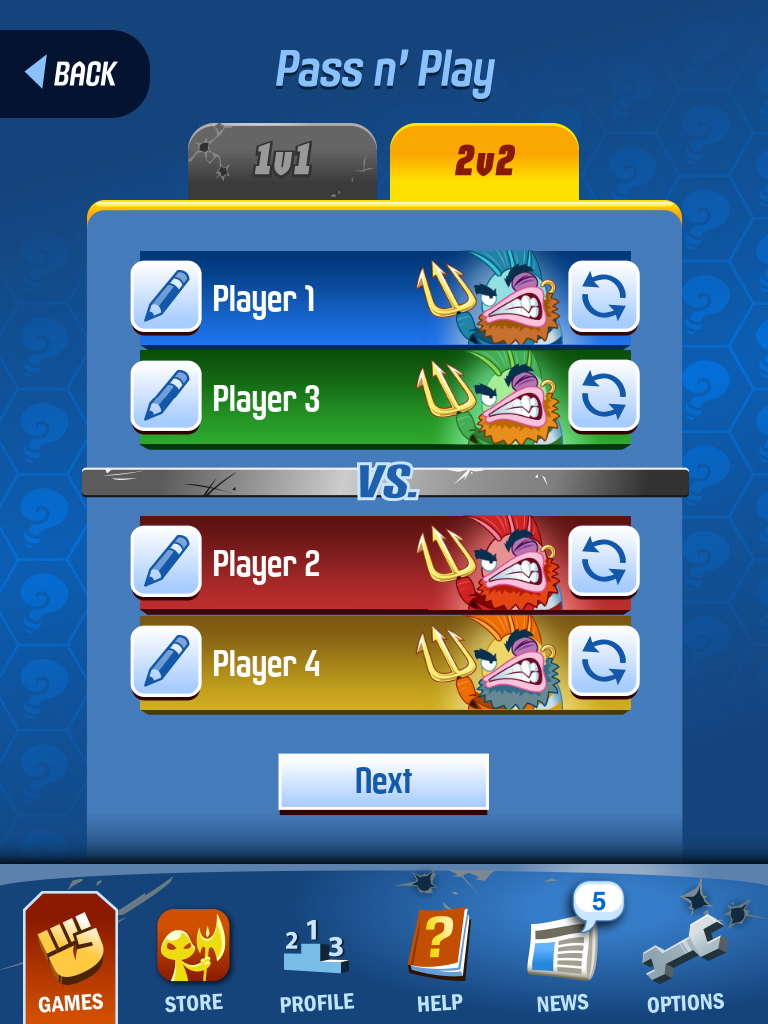Switch to the 1v1 tab
The width and height of the screenshot is (768, 1024).
tap(283, 161)
